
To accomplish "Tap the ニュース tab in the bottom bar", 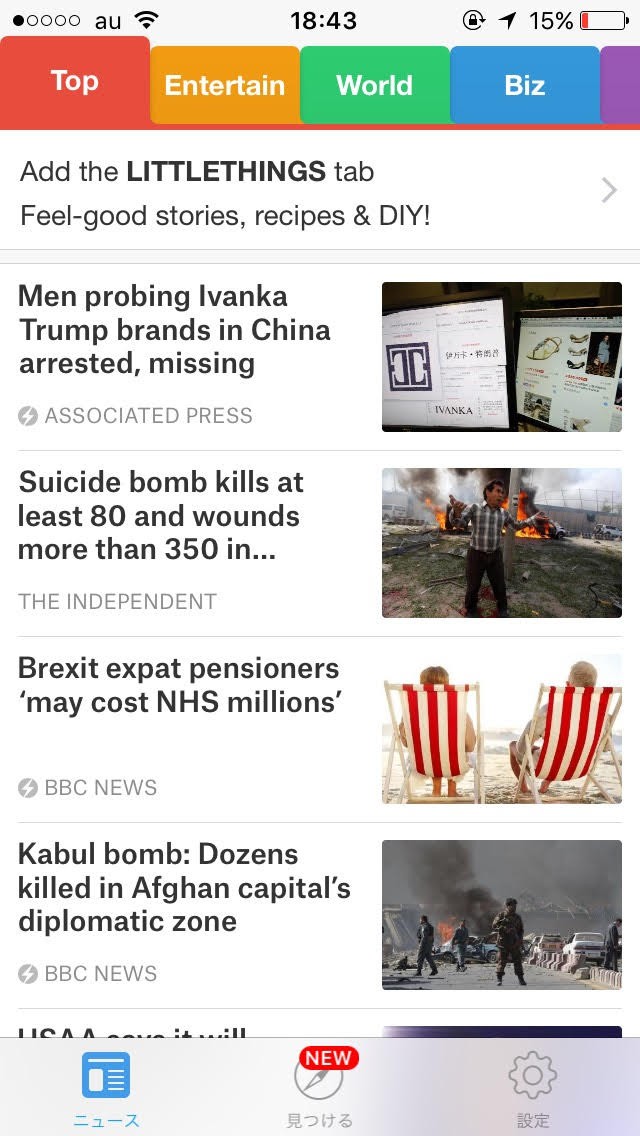I will 106,1088.
